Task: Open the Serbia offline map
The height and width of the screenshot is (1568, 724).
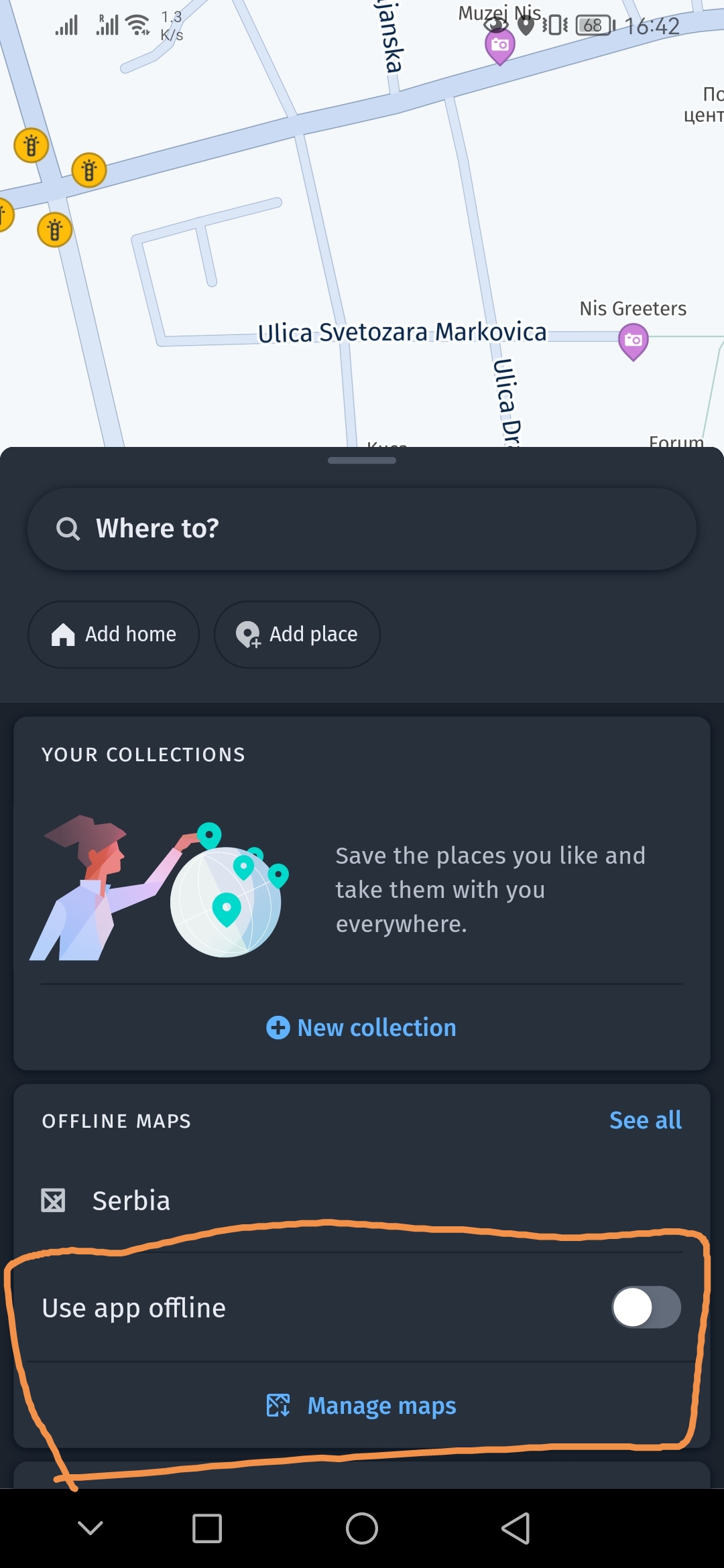Action: 131,1201
